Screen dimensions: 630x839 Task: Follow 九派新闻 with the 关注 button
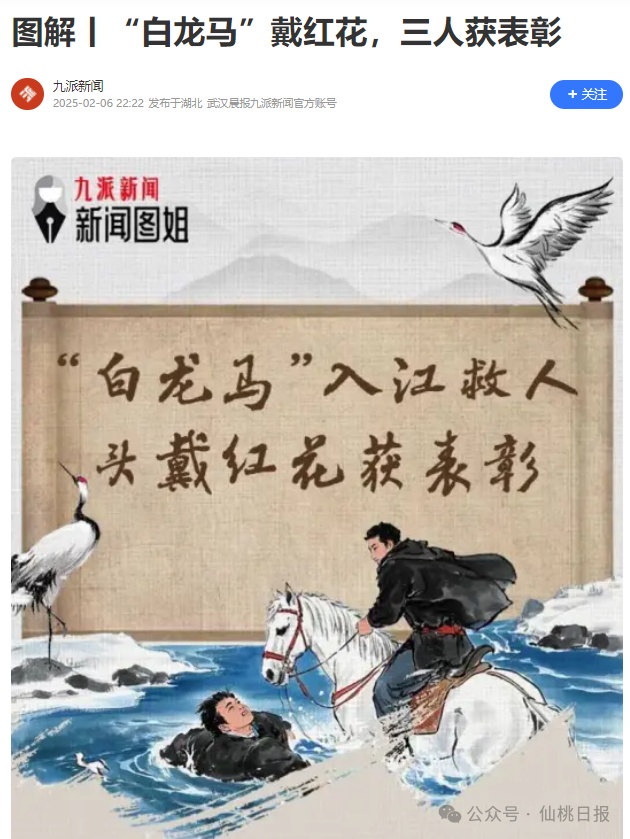point(586,94)
